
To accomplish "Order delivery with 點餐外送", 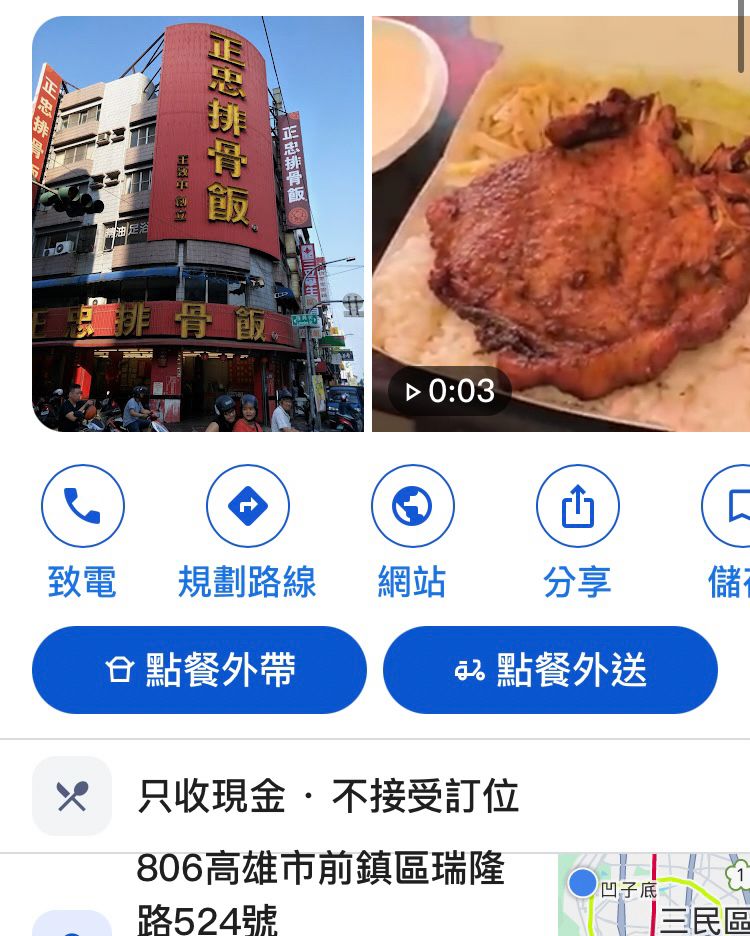I will pos(550,670).
